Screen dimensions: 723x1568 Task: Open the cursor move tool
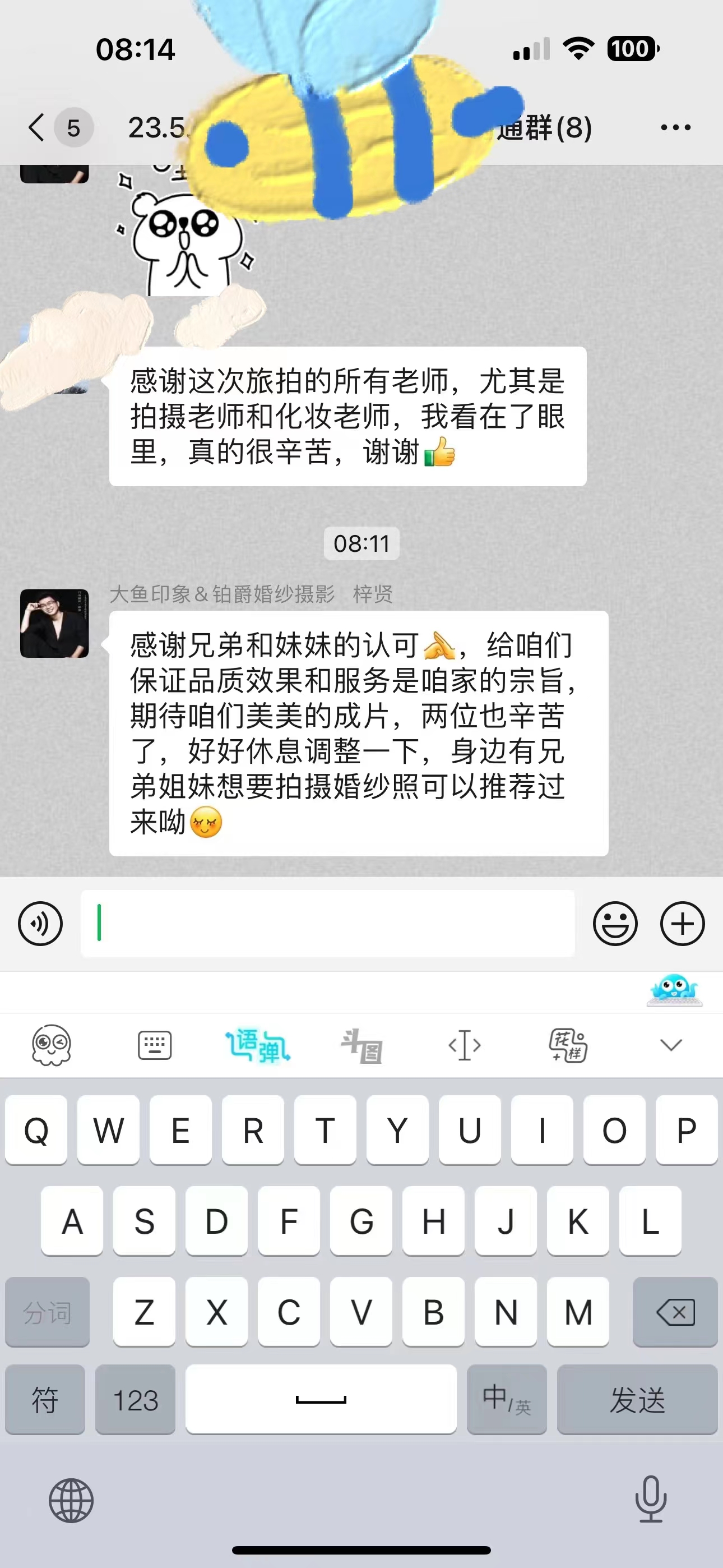(465, 1045)
